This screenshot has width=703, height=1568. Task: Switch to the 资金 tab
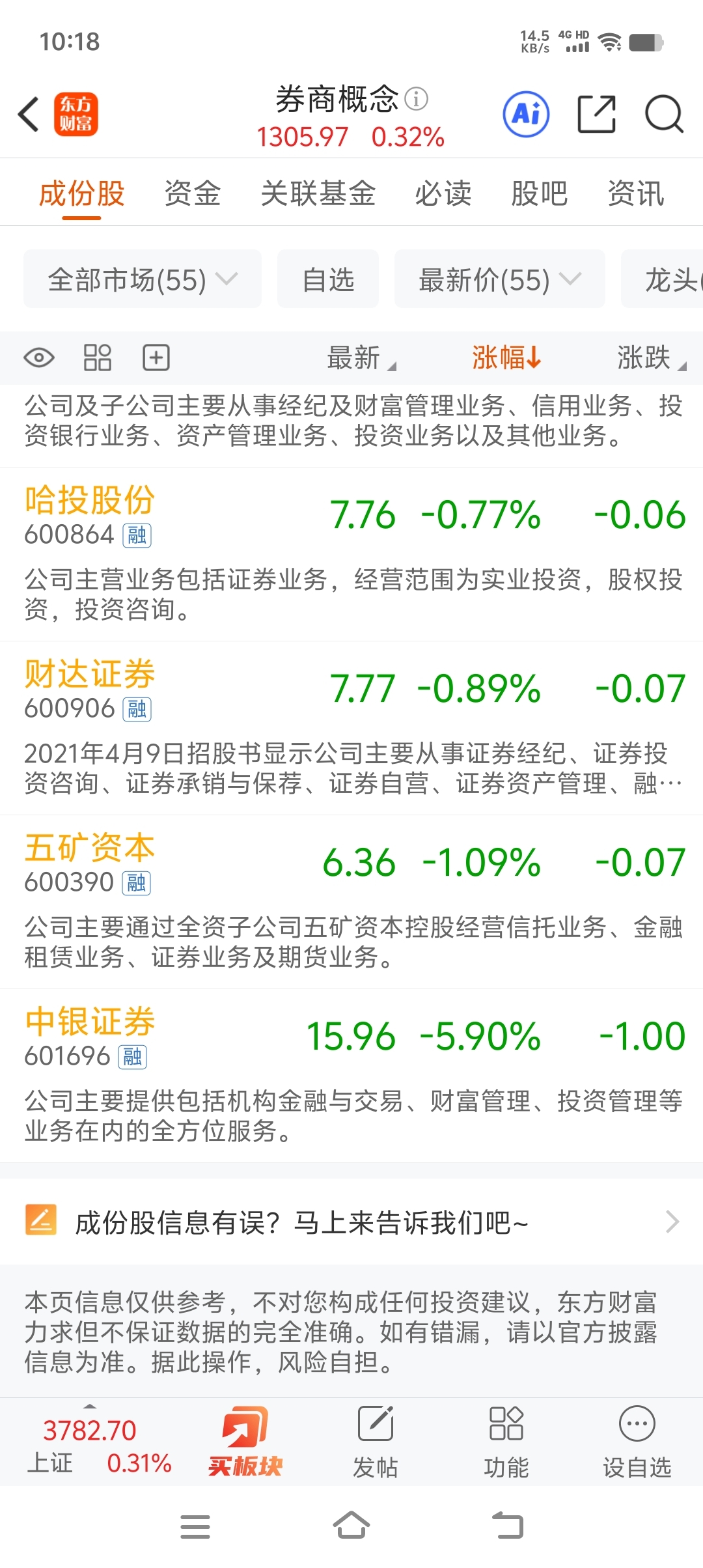193,193
